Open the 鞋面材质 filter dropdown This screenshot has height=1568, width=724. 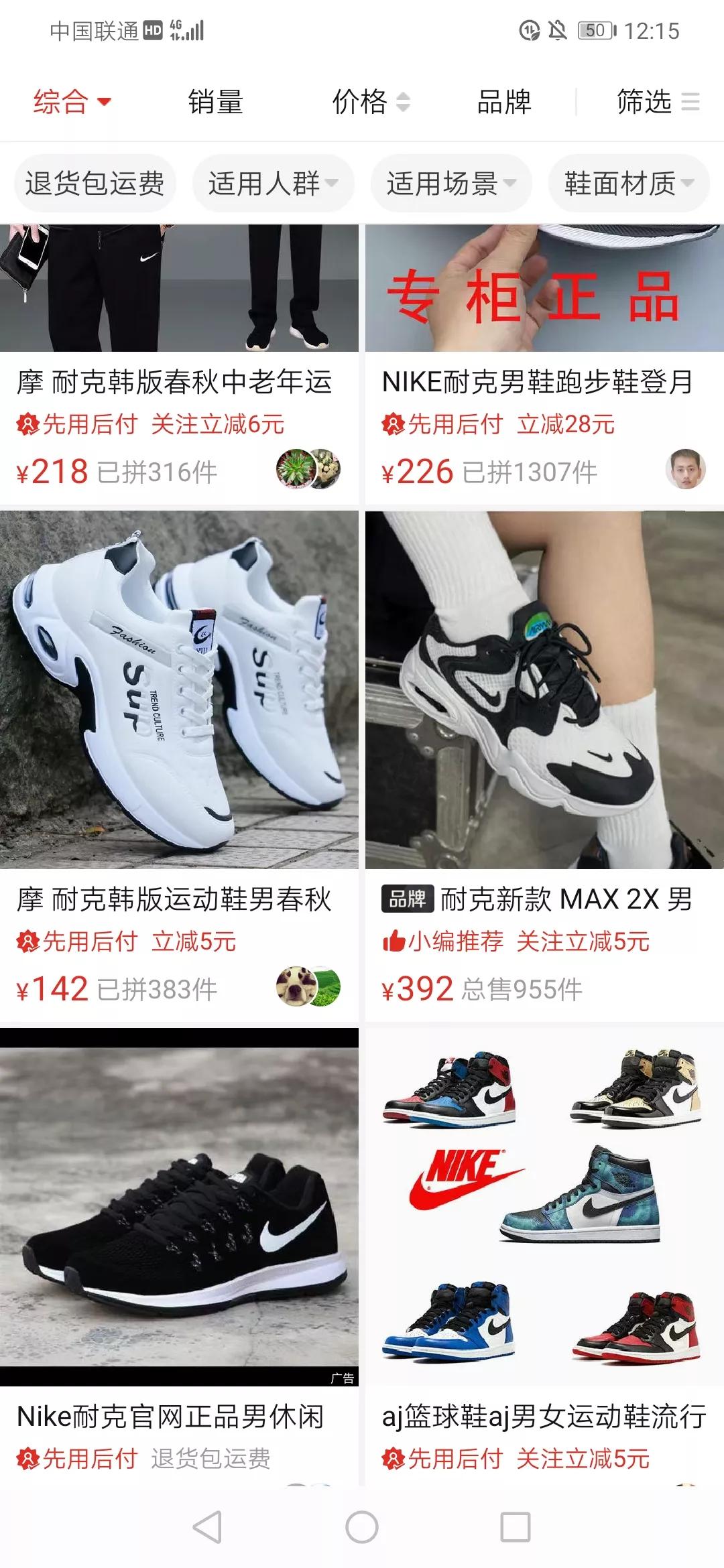tap(629, 183)
